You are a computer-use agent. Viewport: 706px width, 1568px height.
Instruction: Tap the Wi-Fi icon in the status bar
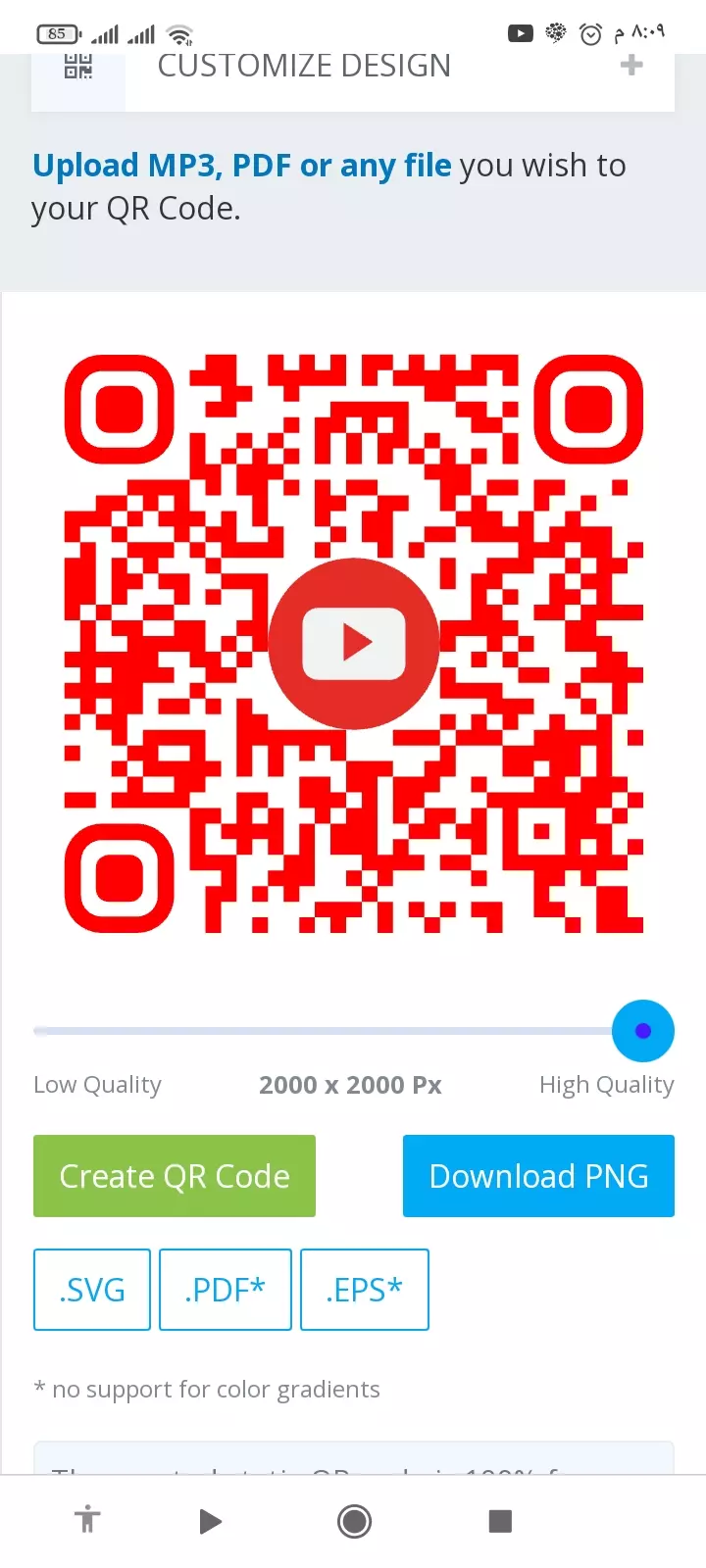177,35
